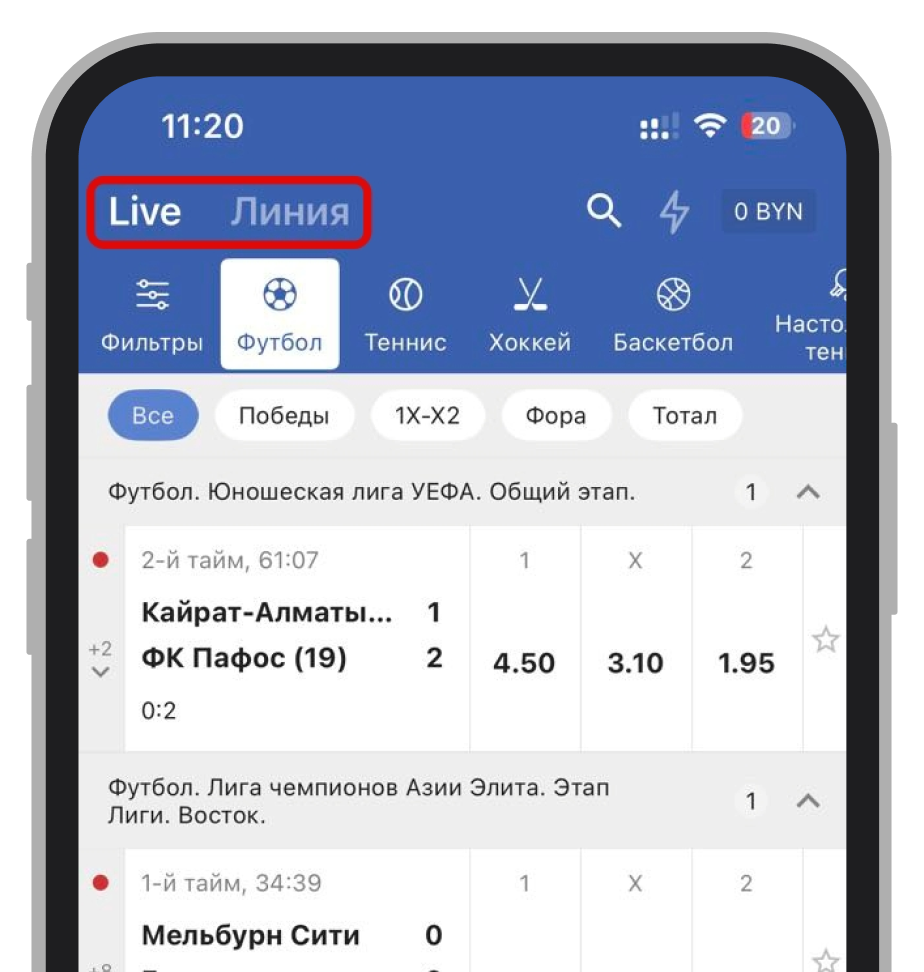This screenshot has width=924, height=972.
Task: Select the Все market chip
Action: pyautogui.click(x=152, y=416)
